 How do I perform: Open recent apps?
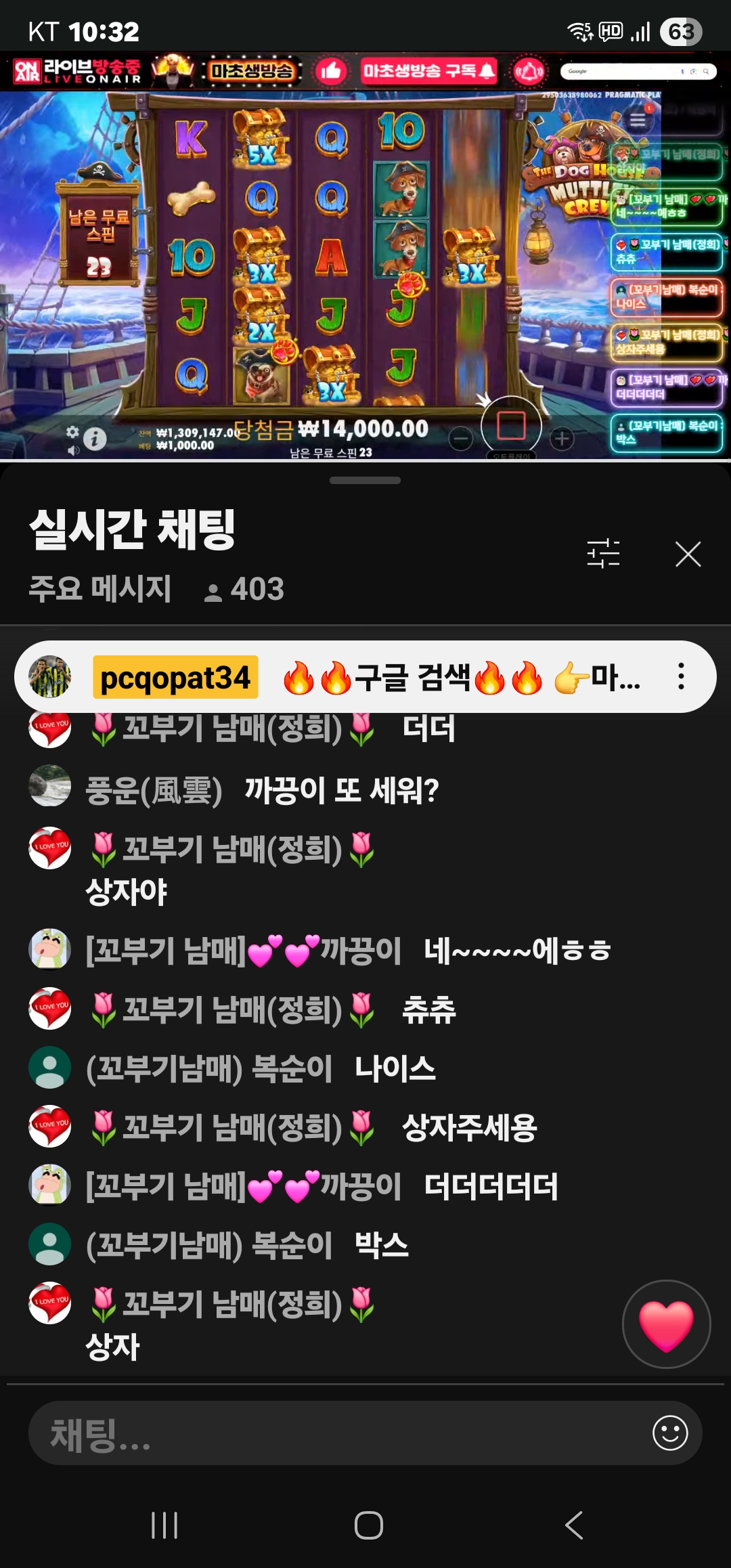[164, 1525]
